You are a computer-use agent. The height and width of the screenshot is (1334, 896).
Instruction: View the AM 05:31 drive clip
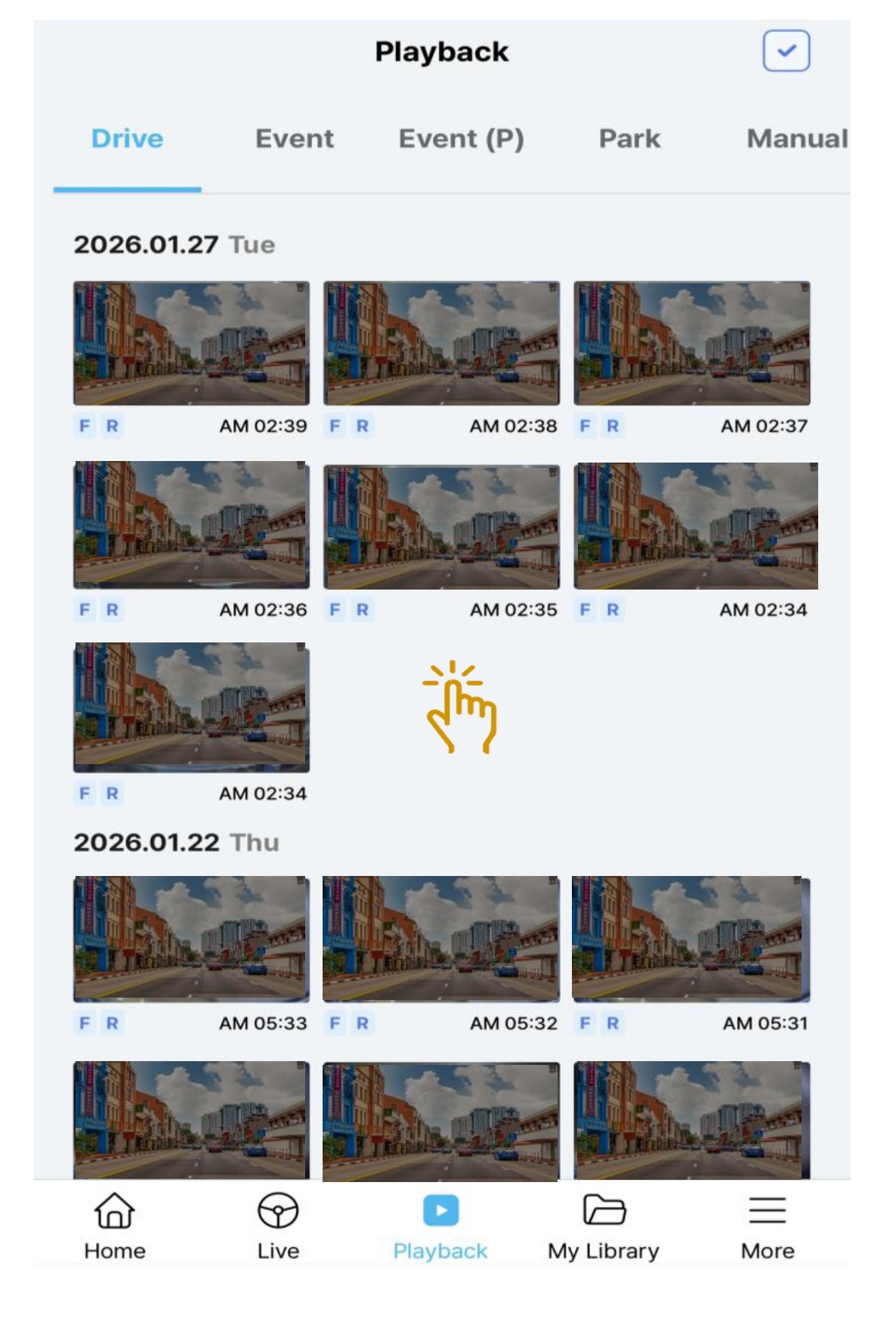click(x=691, y=938)
